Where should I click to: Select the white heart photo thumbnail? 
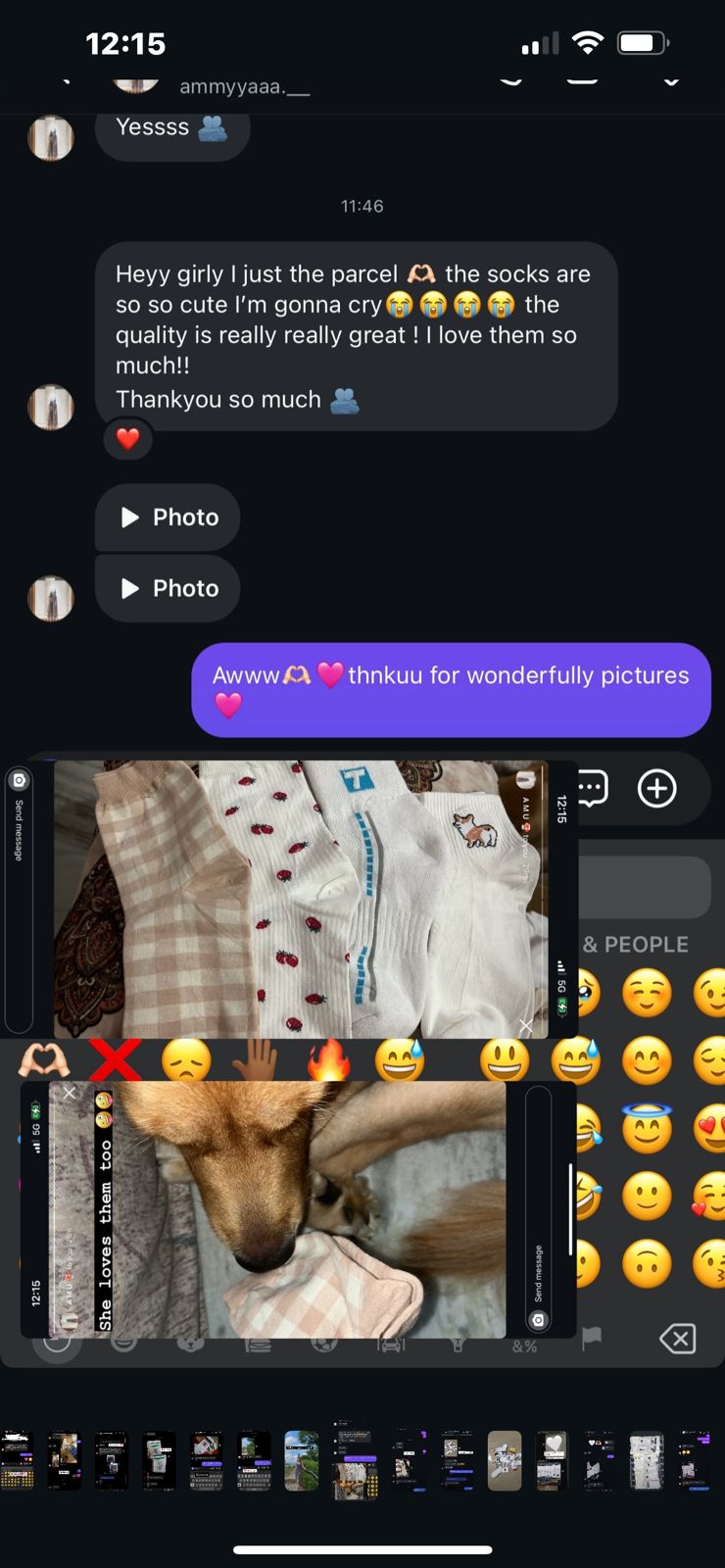(552, 1461)
